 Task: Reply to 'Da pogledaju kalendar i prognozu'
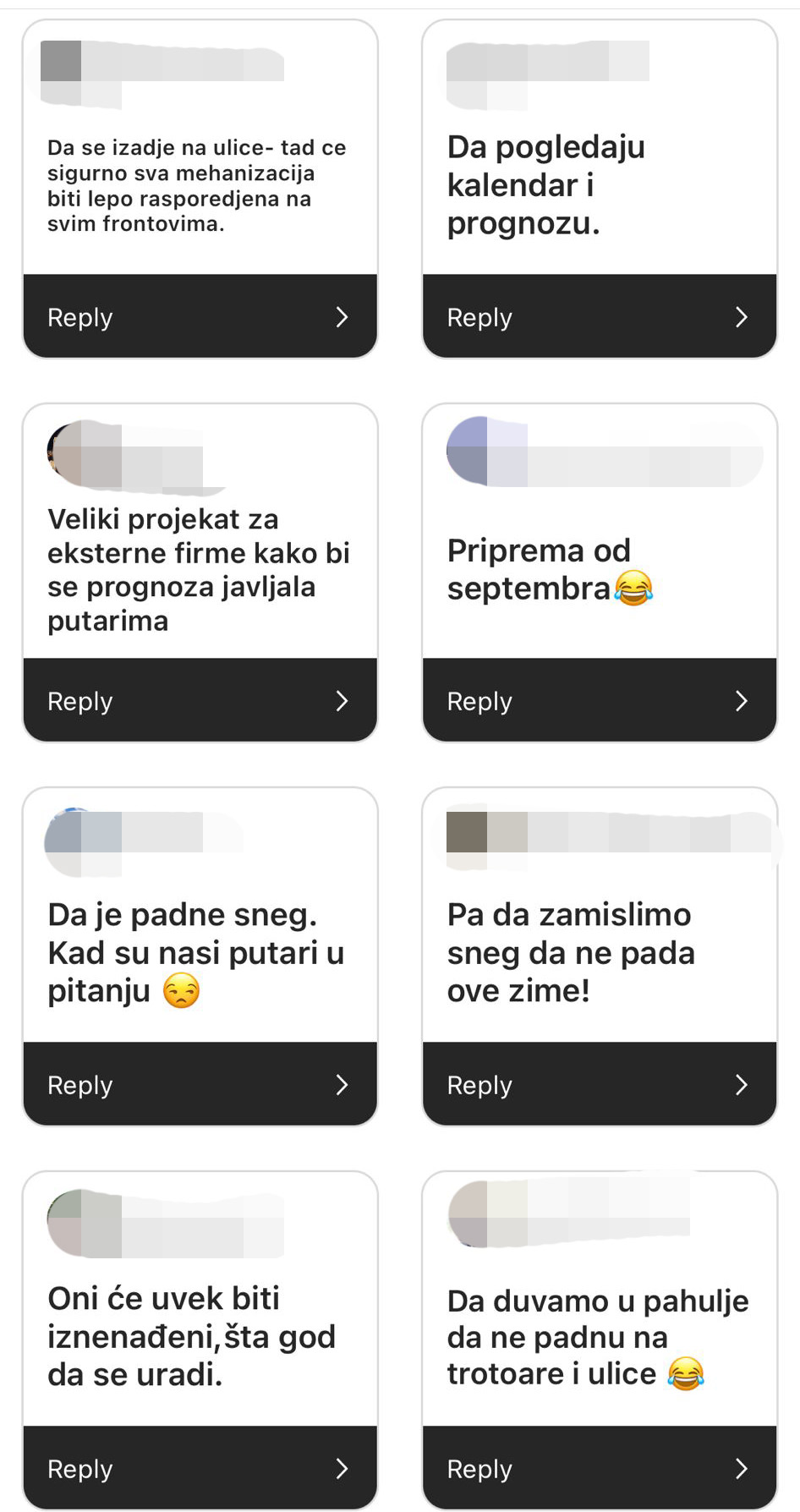[599, 317]
